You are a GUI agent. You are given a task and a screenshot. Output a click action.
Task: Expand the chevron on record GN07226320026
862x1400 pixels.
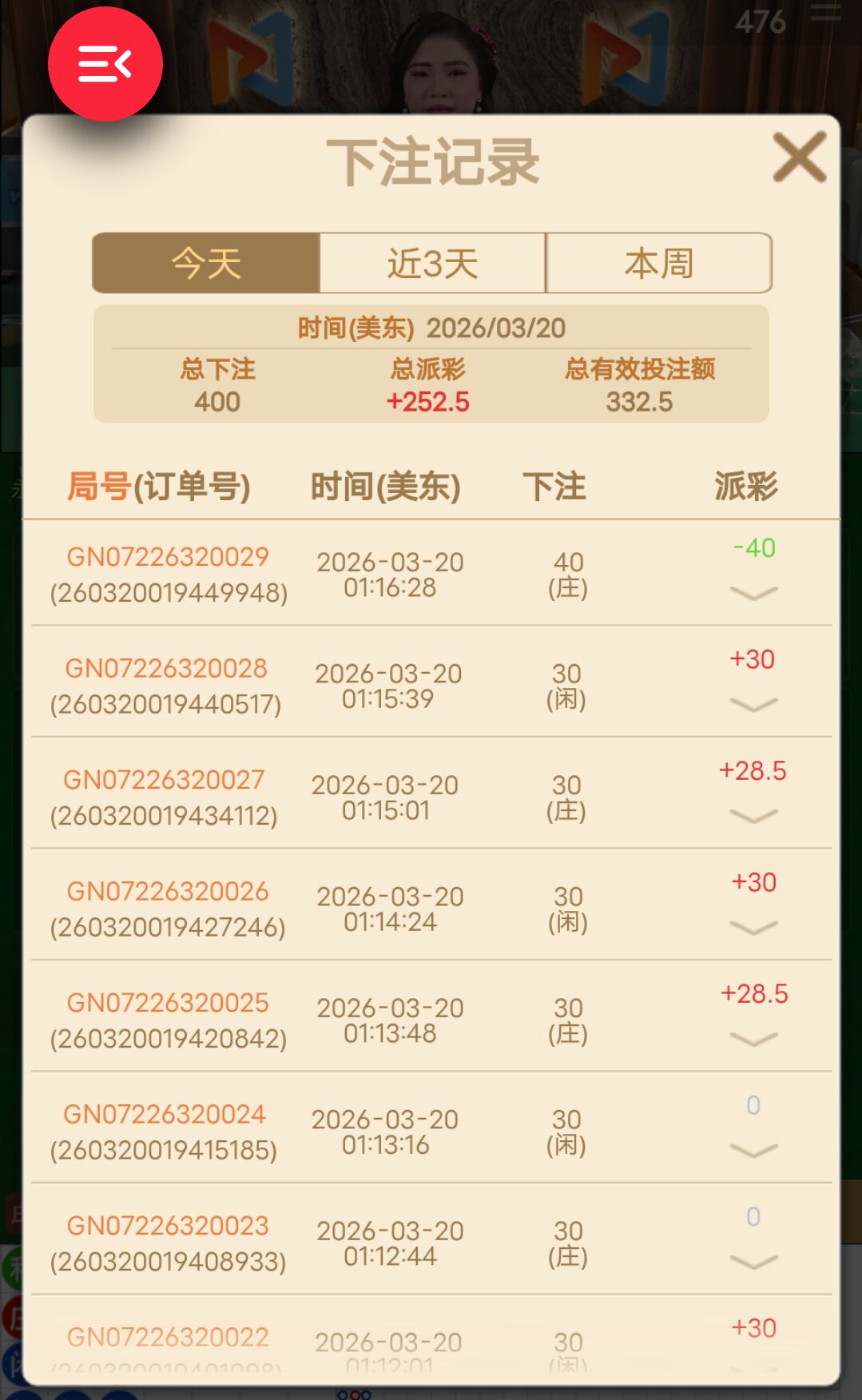tap(752, 927)
